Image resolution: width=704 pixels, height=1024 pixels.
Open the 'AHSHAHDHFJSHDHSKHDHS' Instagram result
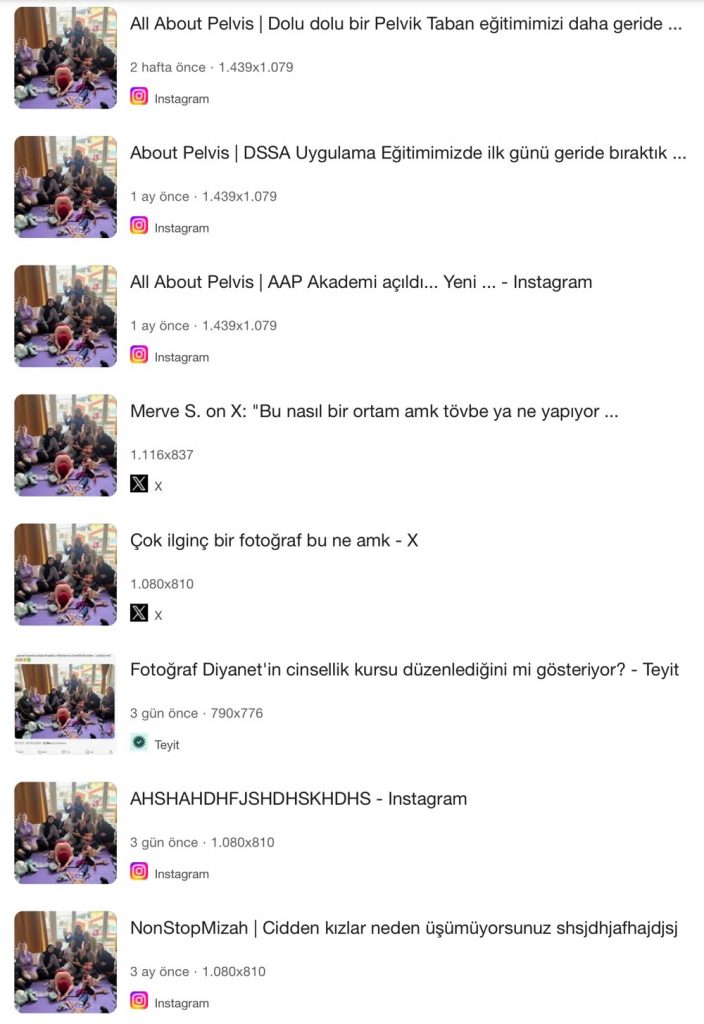point(298,799)
